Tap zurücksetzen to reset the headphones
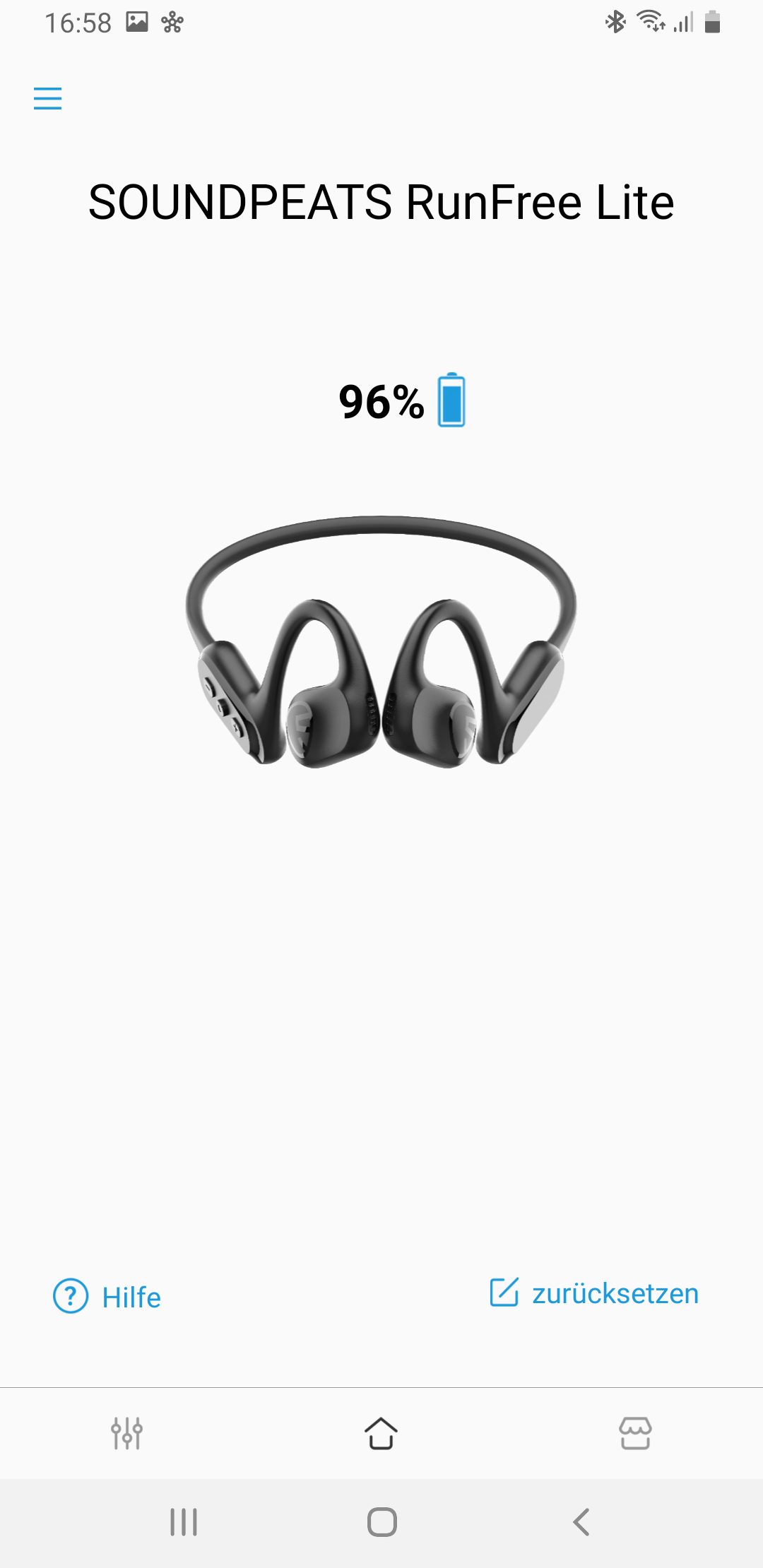Screen dimensions: 763x1568 (594, 1293)
